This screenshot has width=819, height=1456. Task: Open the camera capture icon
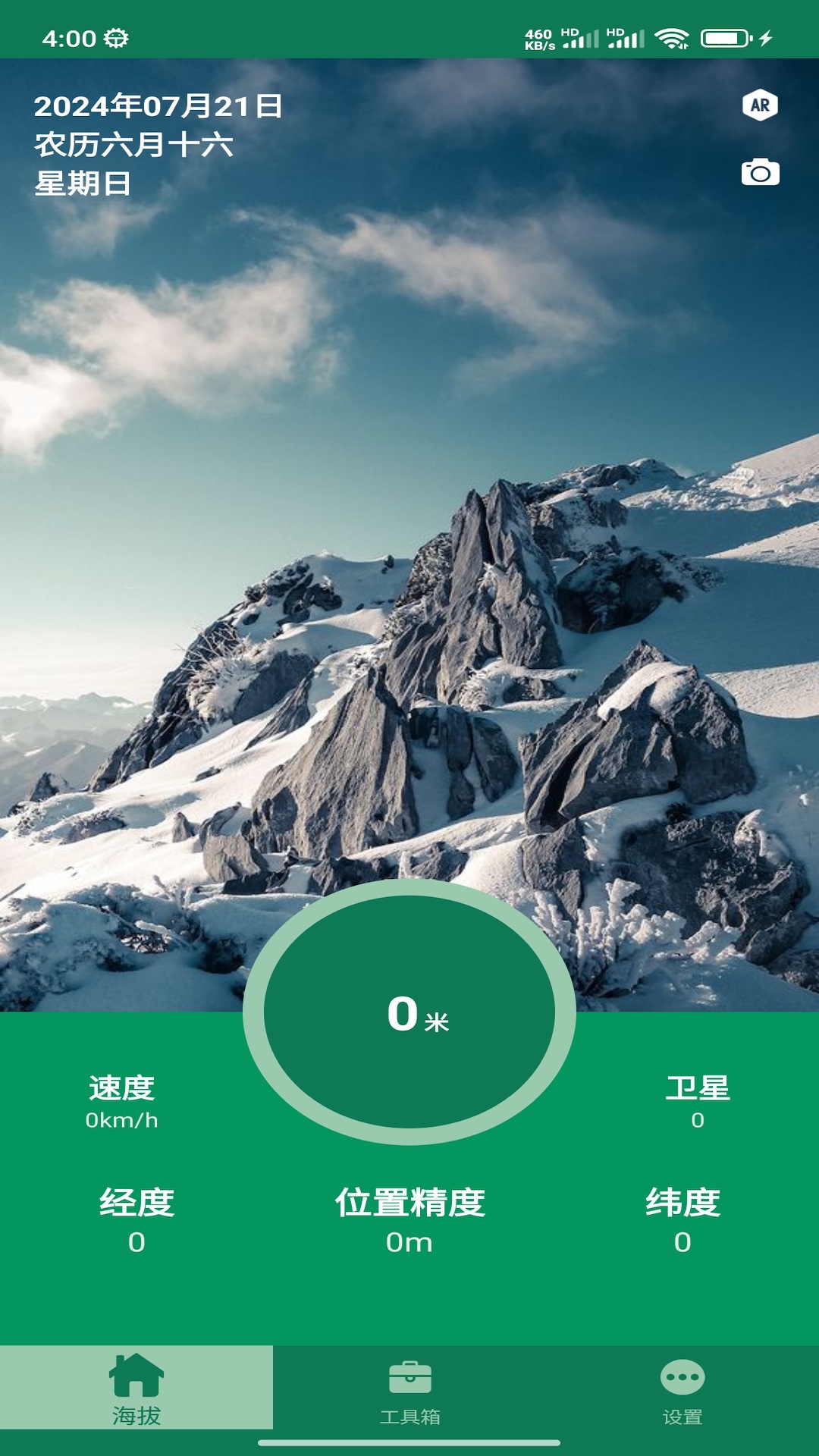761,173
